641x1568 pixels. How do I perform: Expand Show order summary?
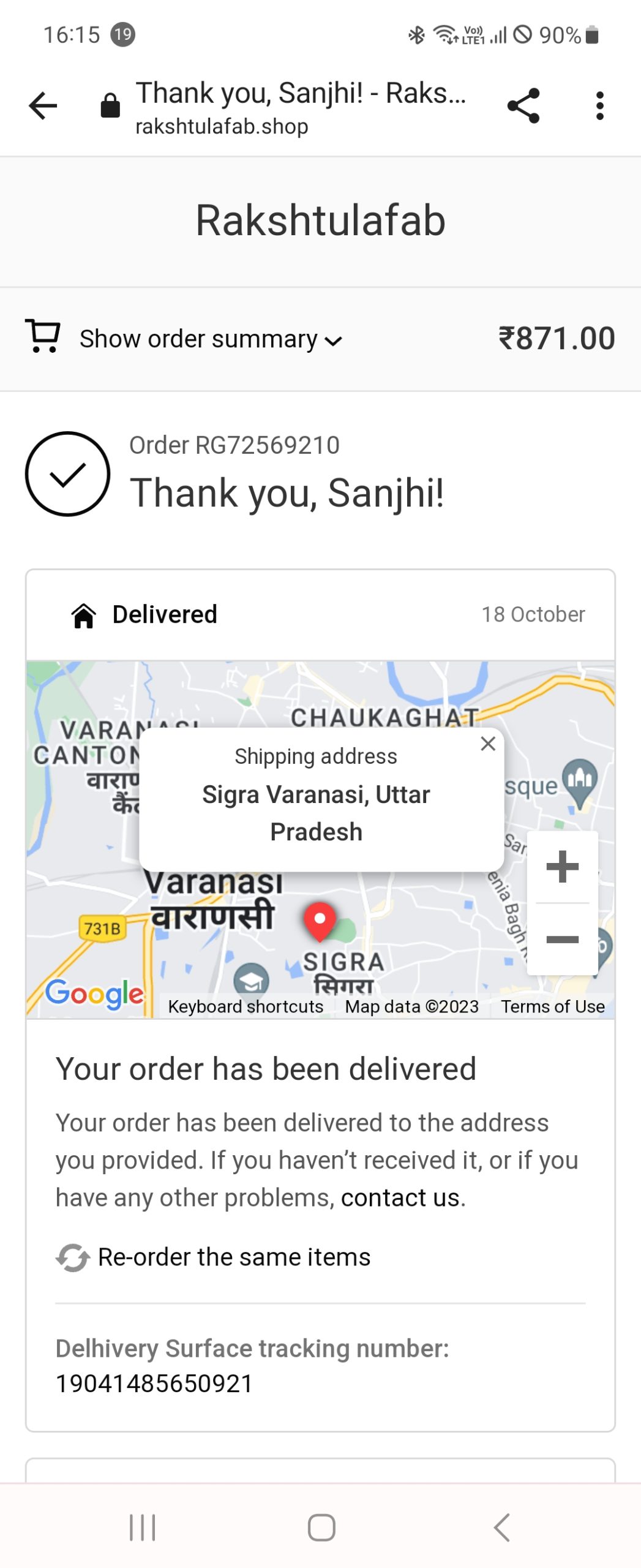(211, 339)
